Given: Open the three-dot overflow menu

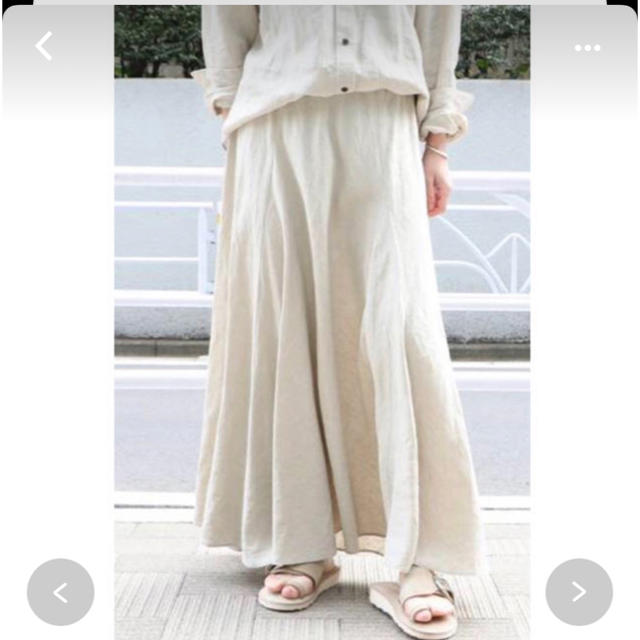Looking at the screenshot, I should coord(587,48).
